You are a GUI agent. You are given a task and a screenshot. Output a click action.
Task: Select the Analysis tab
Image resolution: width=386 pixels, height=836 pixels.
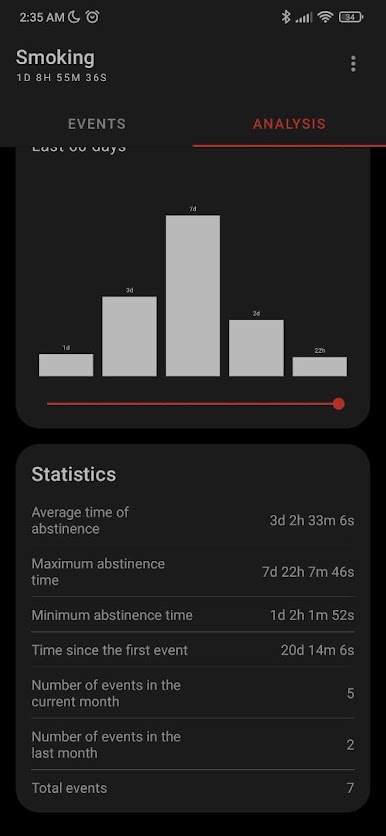tap(290, 124)
